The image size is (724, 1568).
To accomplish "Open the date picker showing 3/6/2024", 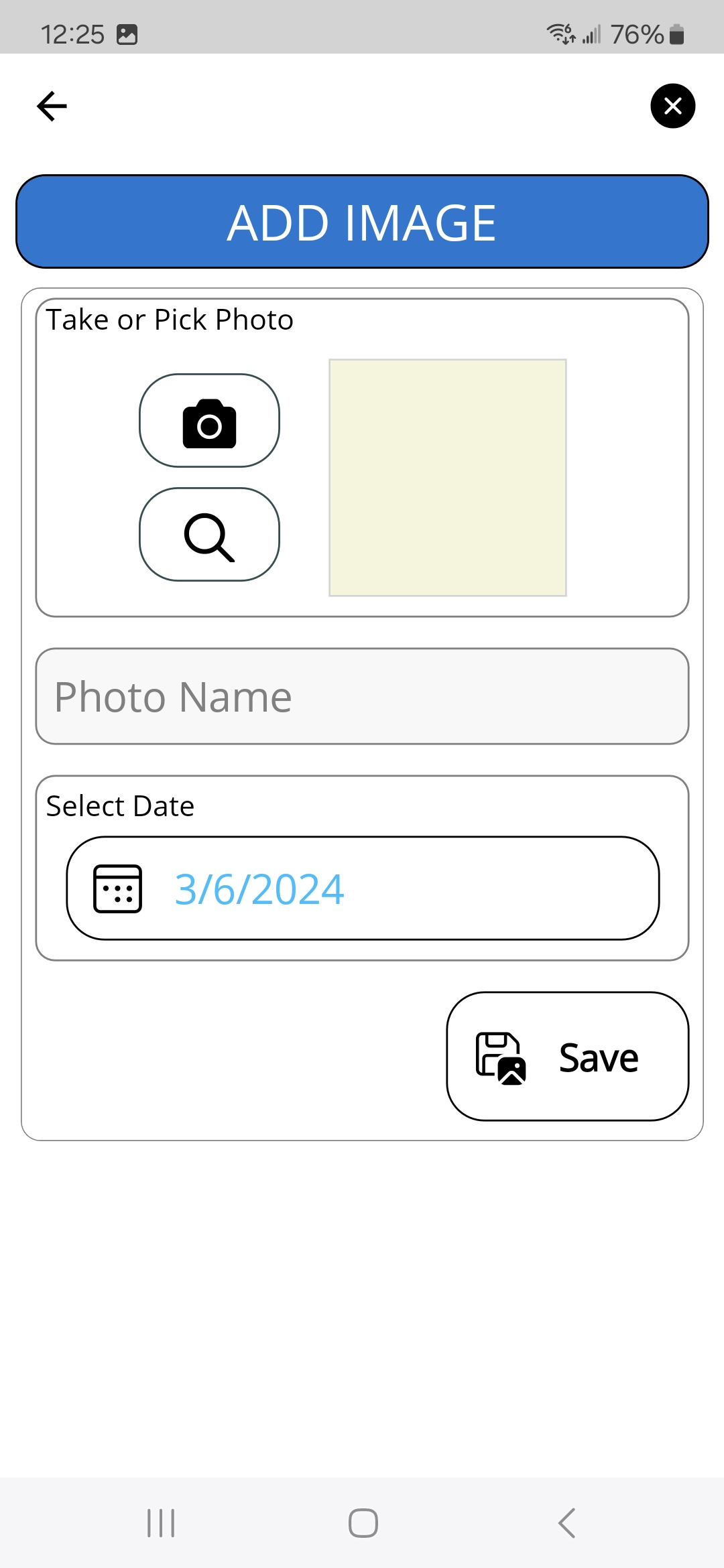I will pos(362,889).
